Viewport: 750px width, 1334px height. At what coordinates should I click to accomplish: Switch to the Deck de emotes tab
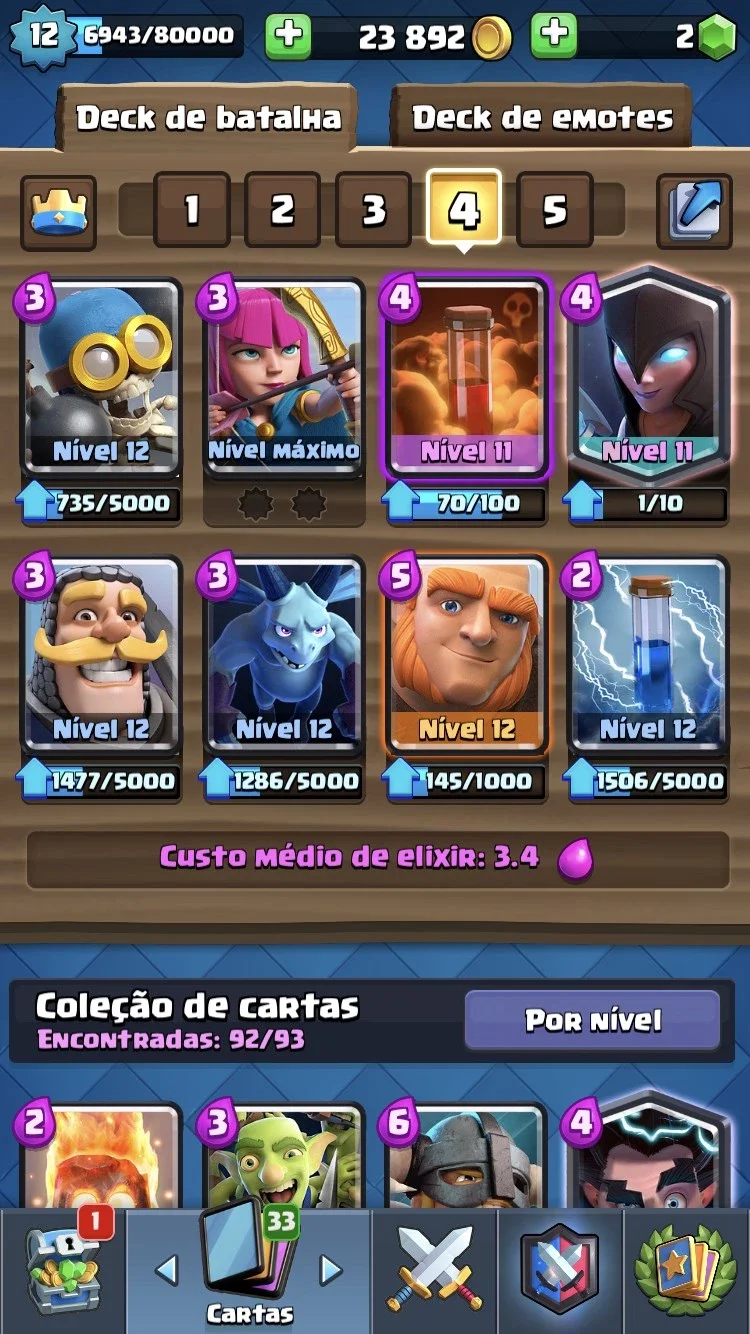pos(543,118)
